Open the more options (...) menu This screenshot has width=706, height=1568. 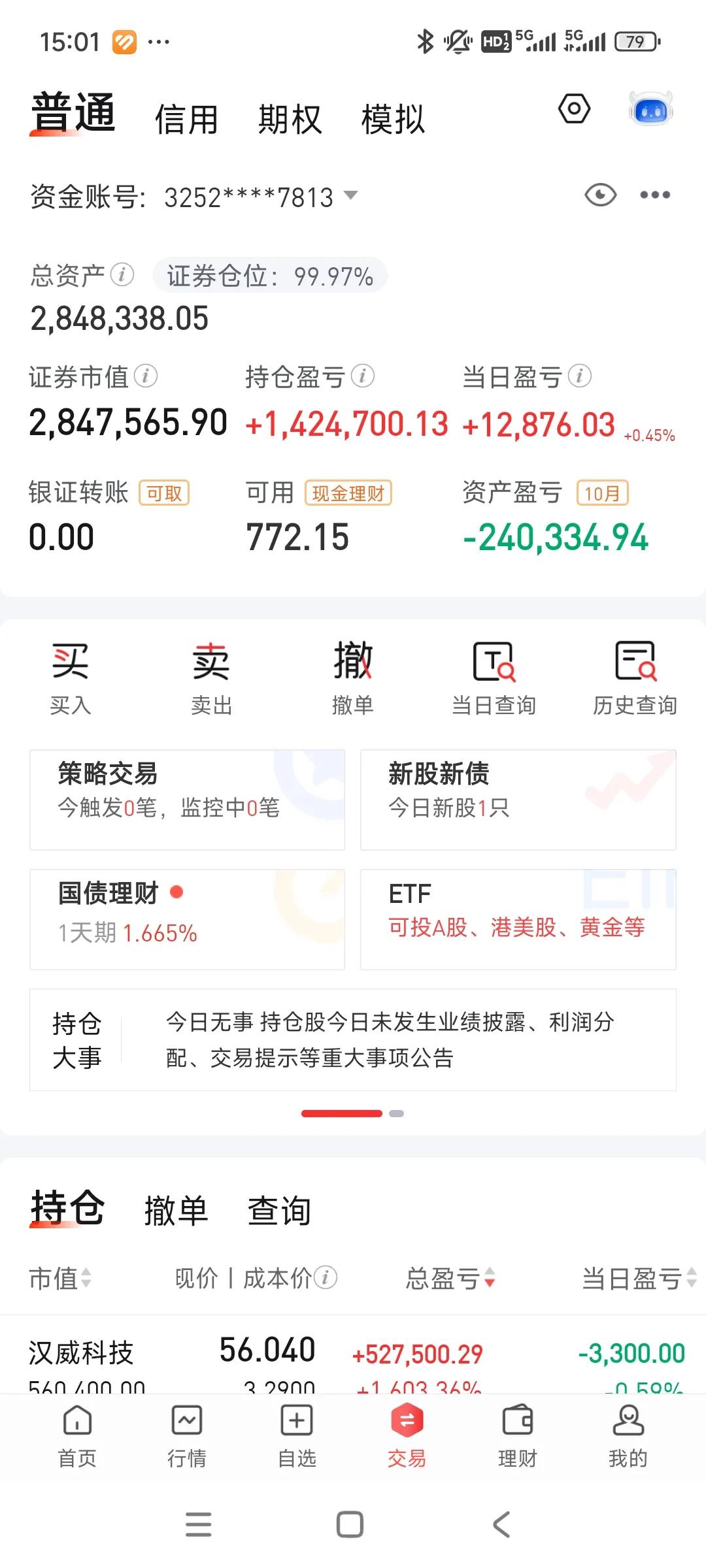[656, 194]
